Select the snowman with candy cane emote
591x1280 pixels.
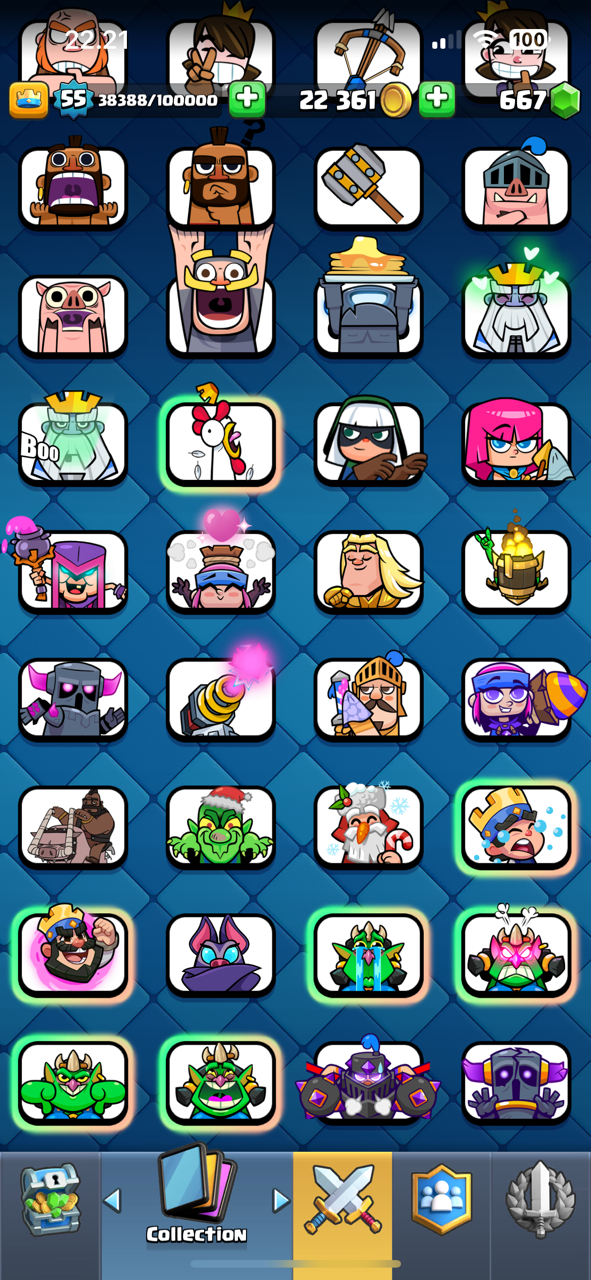369,826
